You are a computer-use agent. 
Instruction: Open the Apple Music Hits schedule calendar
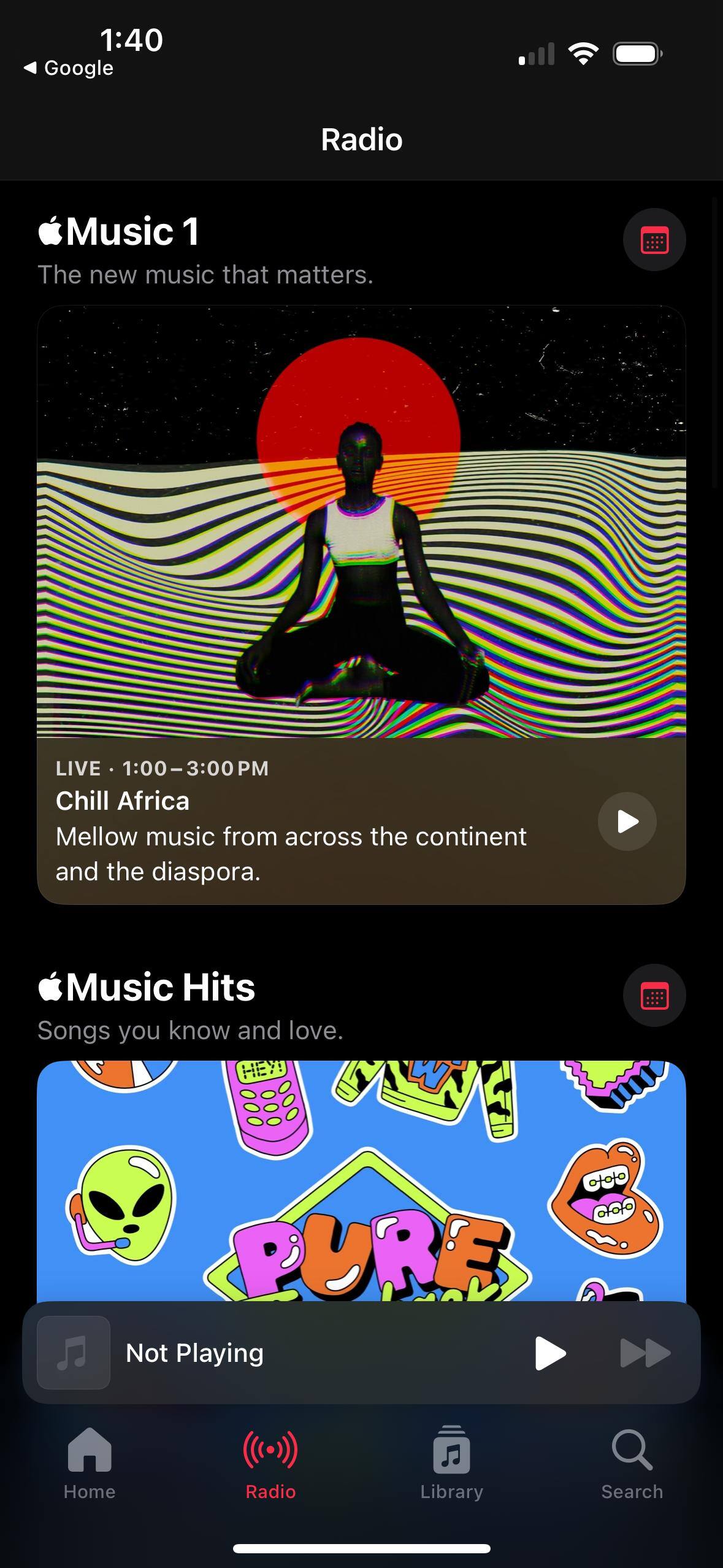[x=654, y=996]
